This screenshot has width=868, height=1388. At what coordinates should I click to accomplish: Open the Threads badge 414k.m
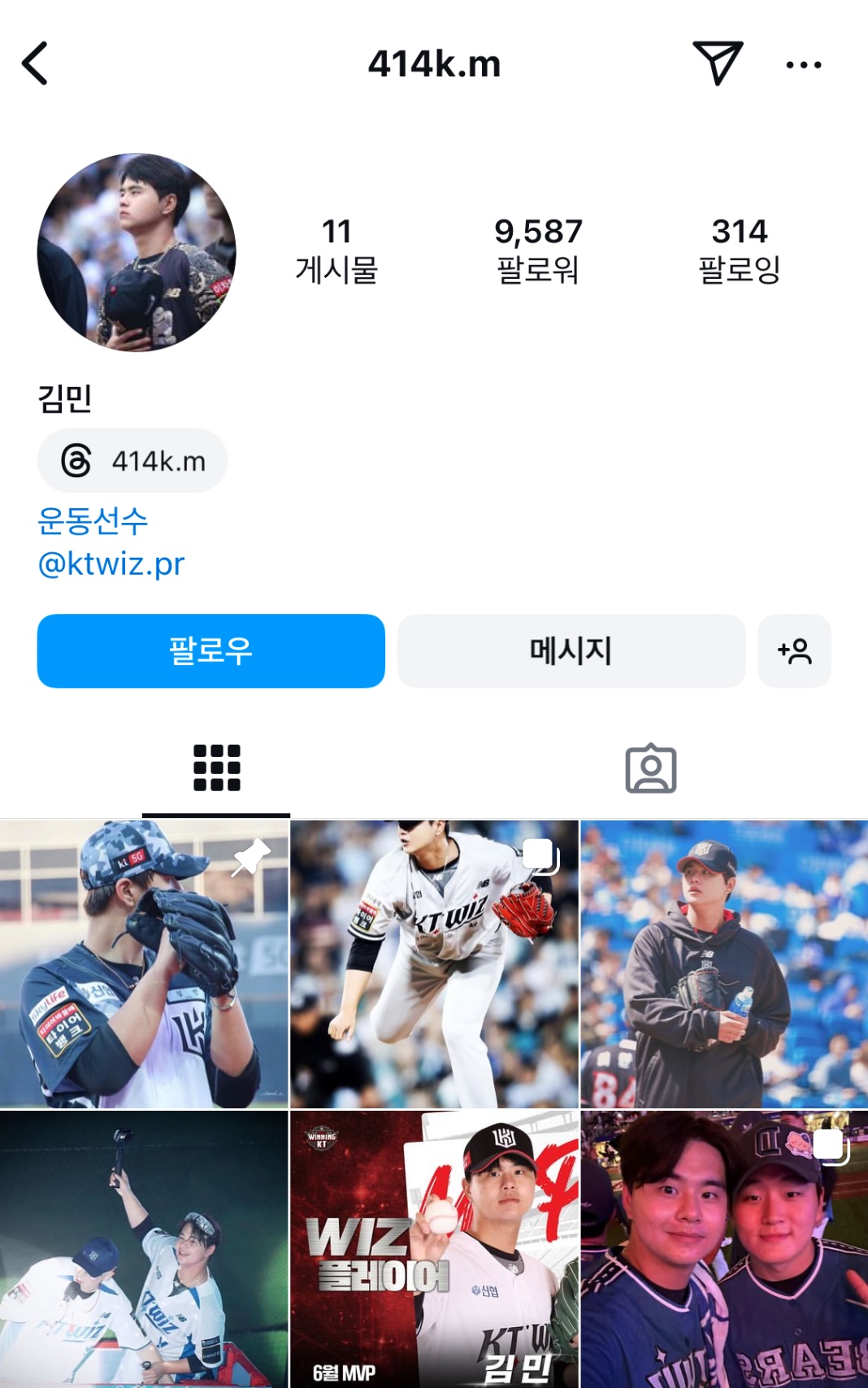coord(132,461)
